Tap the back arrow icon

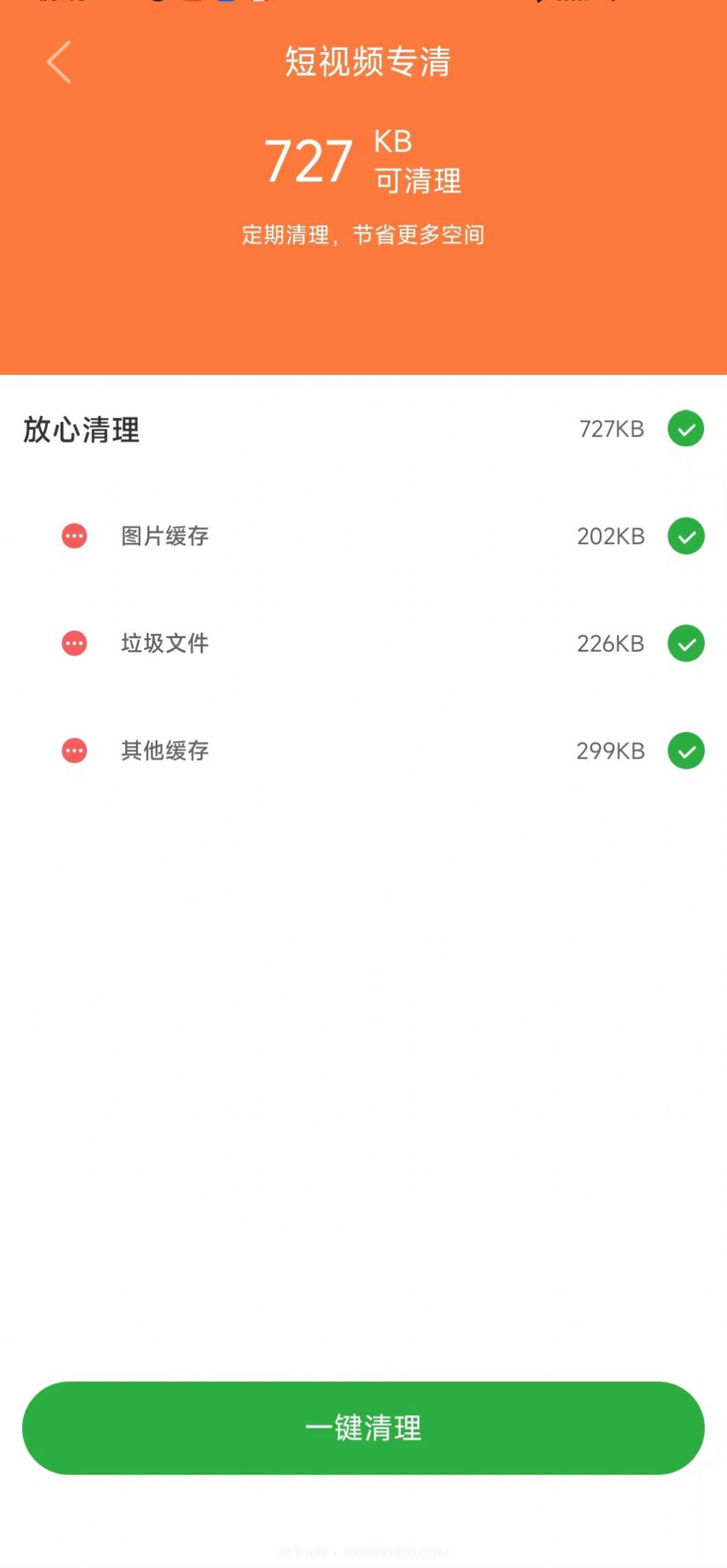click(60, 62)
